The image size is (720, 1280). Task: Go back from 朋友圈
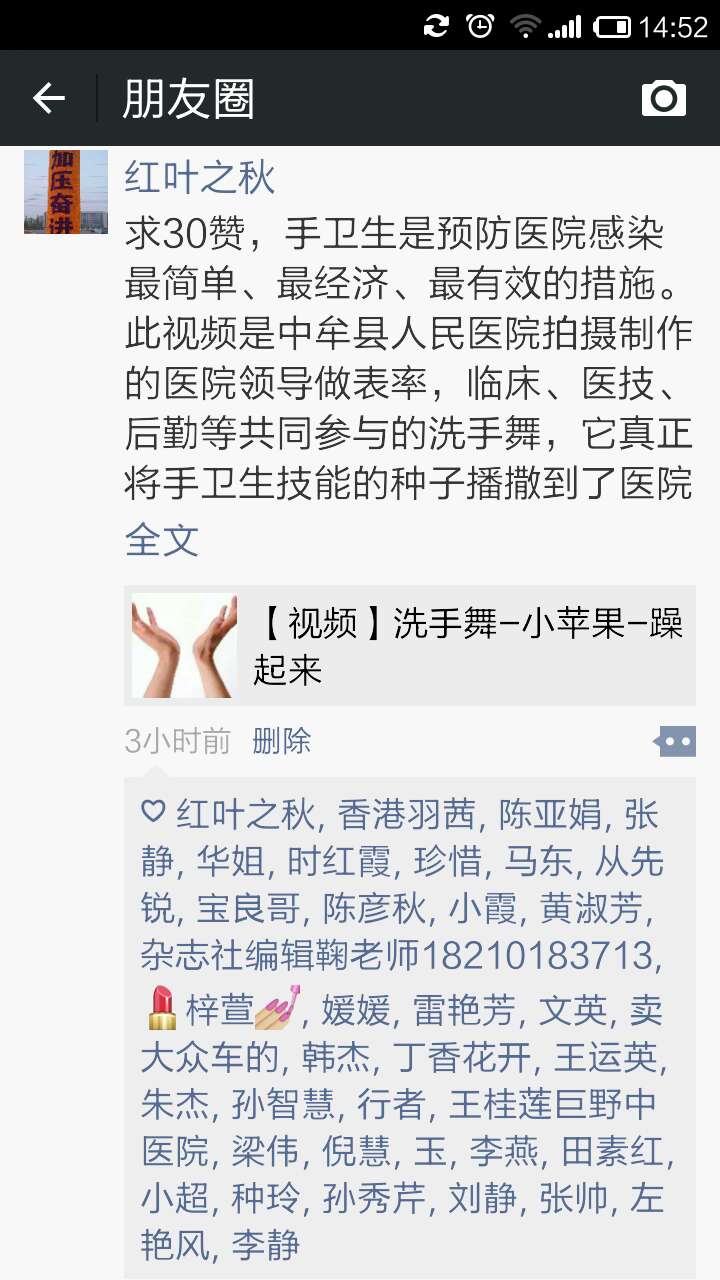(48, 98)
